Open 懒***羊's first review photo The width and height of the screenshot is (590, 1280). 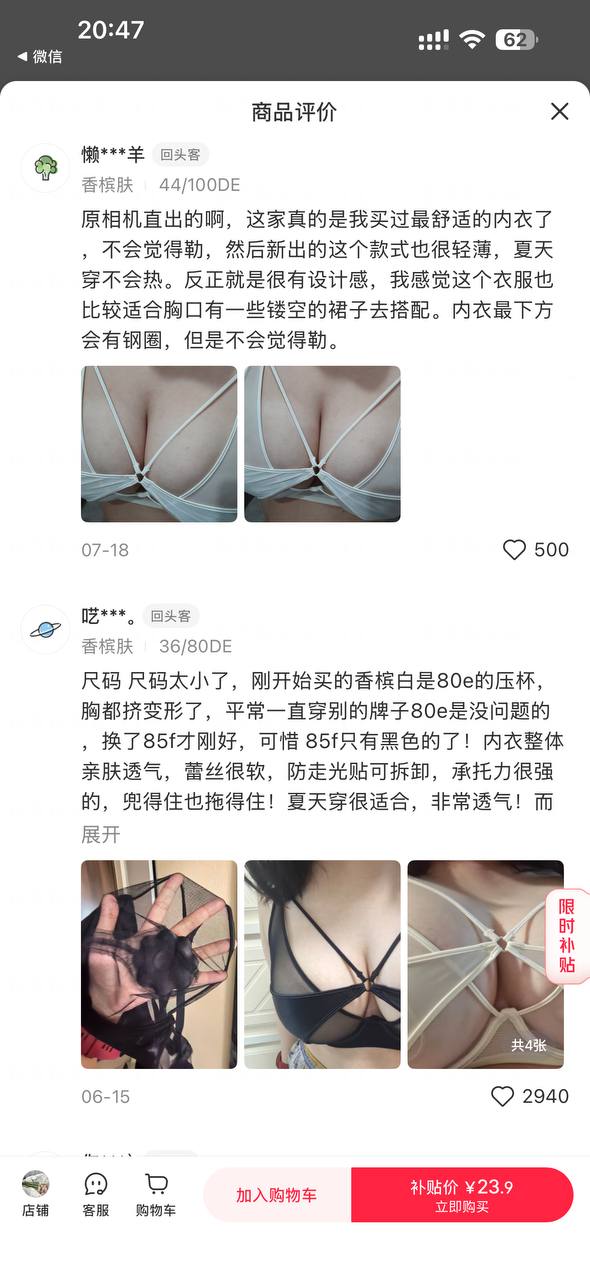[x=159, y=443]
